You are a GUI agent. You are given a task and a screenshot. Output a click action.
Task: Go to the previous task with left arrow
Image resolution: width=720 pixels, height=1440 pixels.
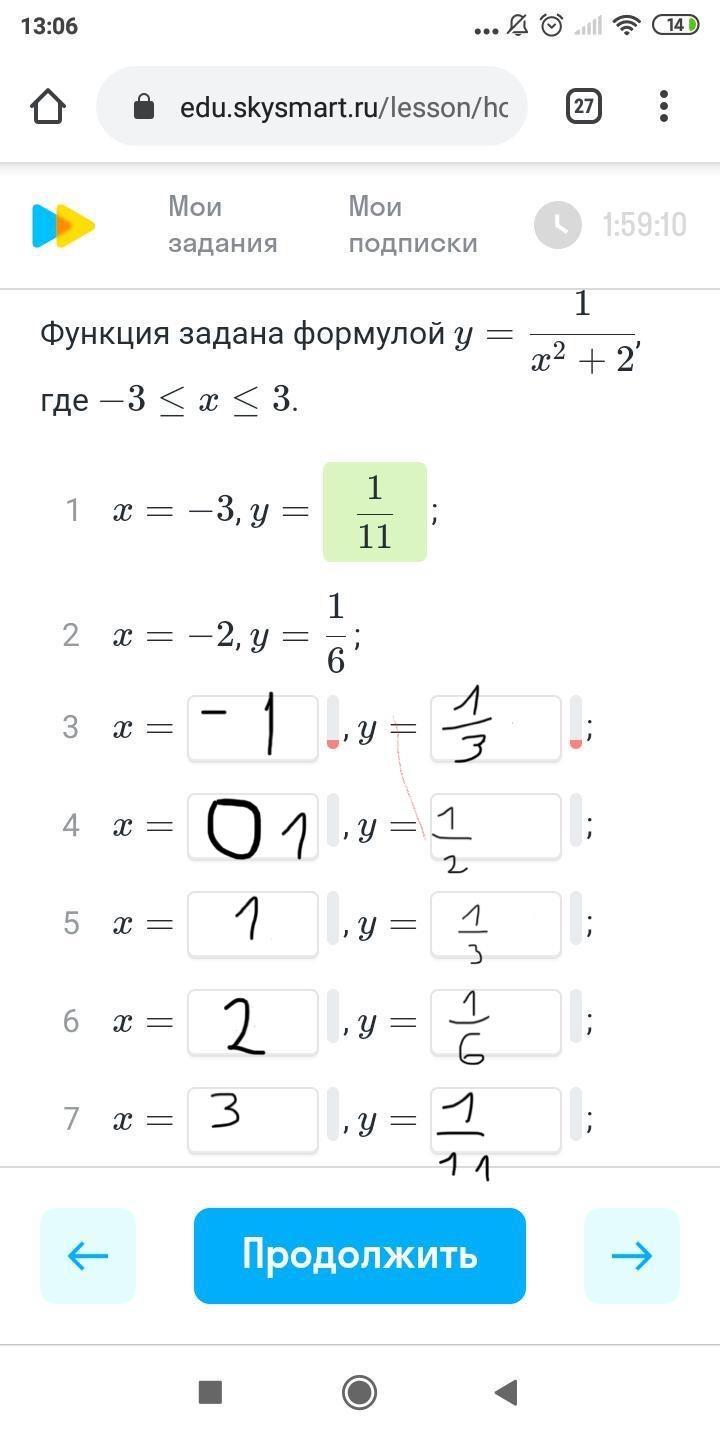click(x=88, y=1255)
